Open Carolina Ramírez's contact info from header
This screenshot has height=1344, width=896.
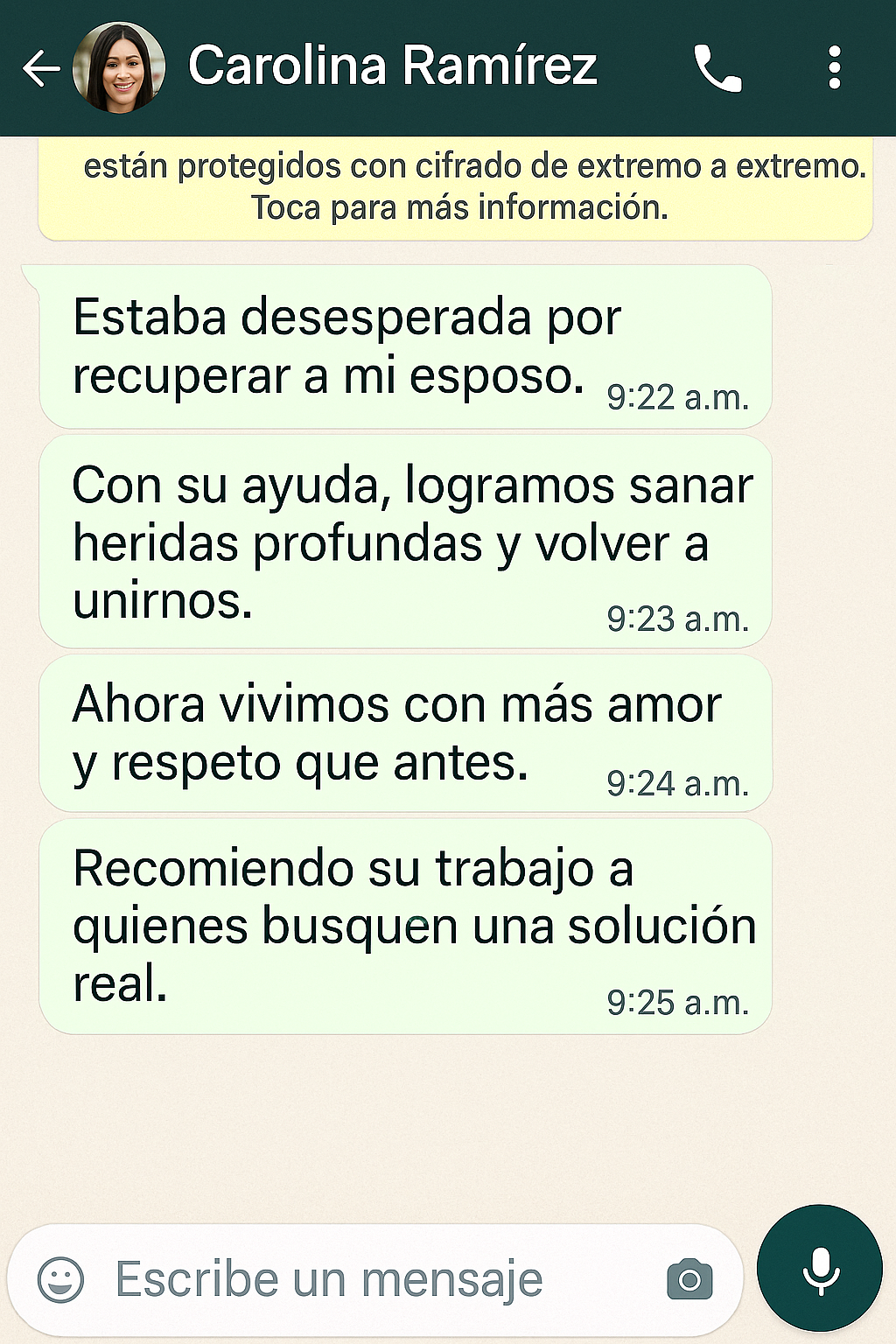point(392,66)
